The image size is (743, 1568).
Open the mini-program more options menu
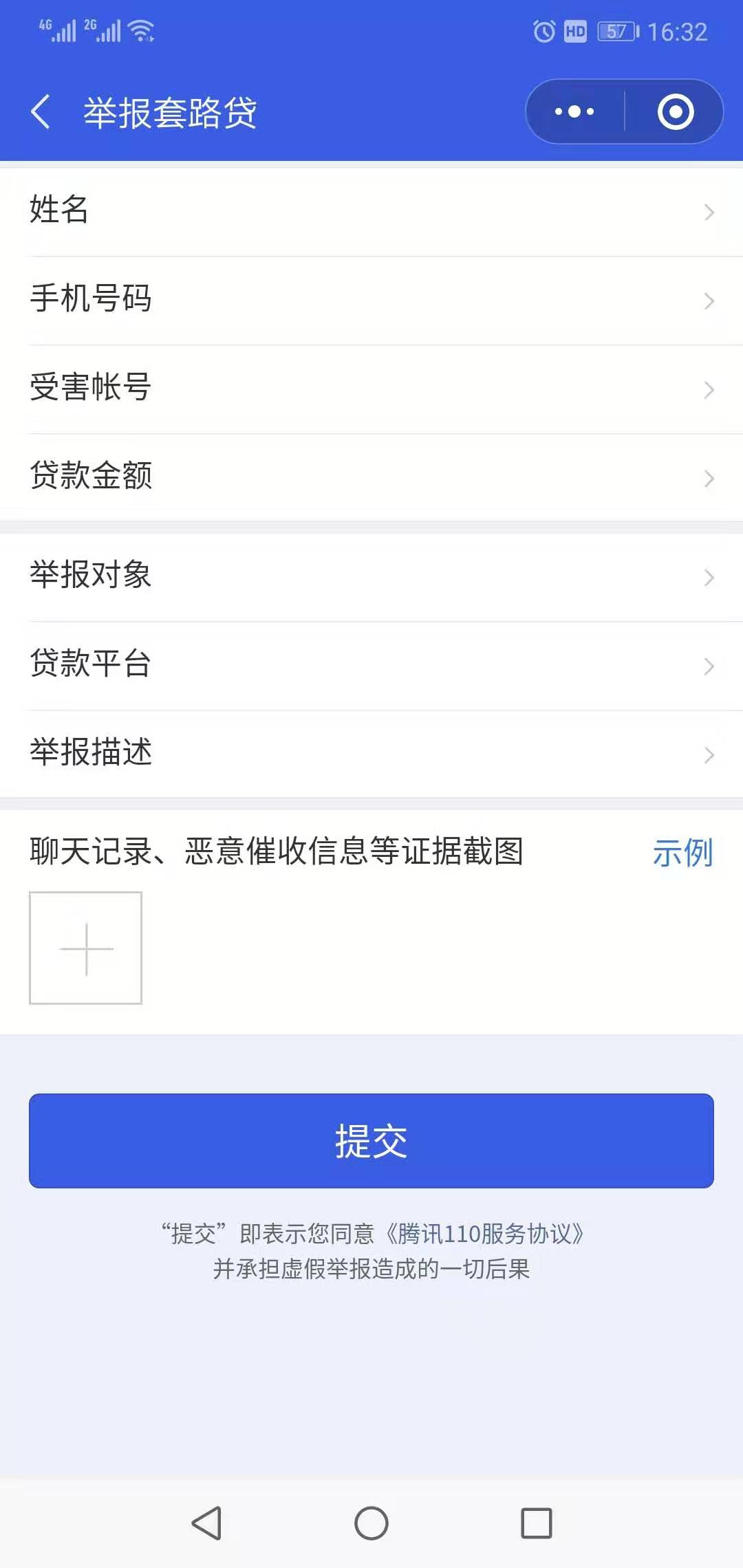pyautogui.click(x=575, y=111)
